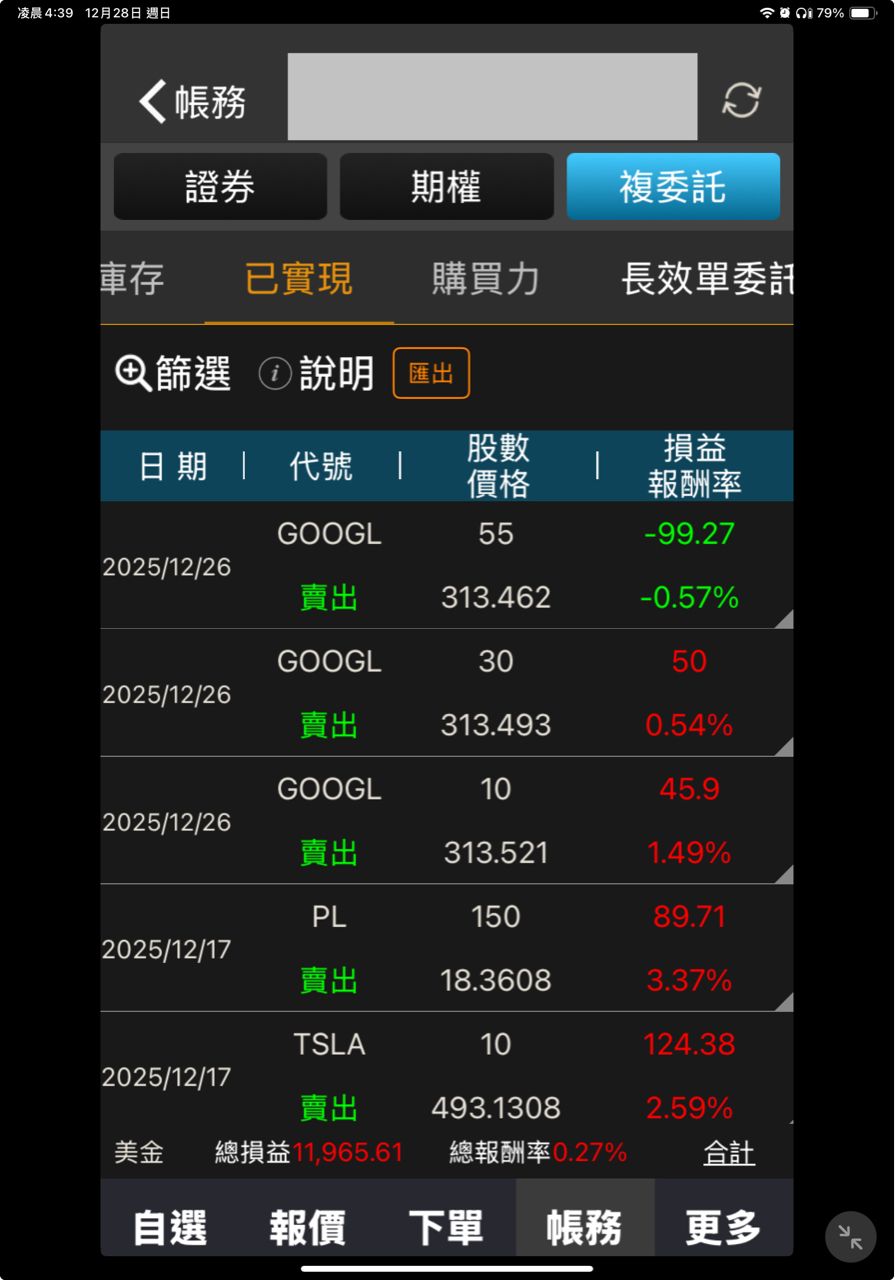Refresh the account data

741,100
